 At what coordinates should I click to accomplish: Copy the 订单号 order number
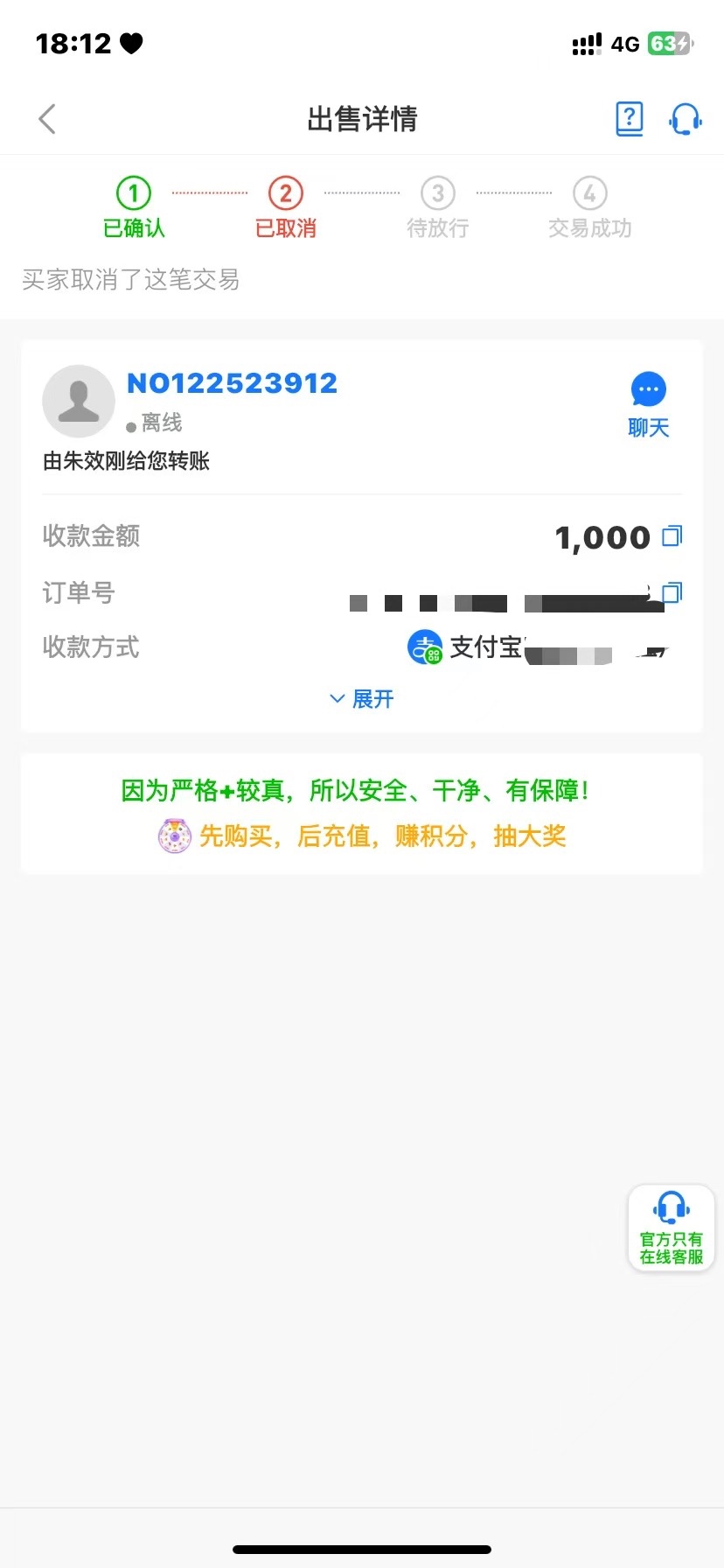[672, 593]
